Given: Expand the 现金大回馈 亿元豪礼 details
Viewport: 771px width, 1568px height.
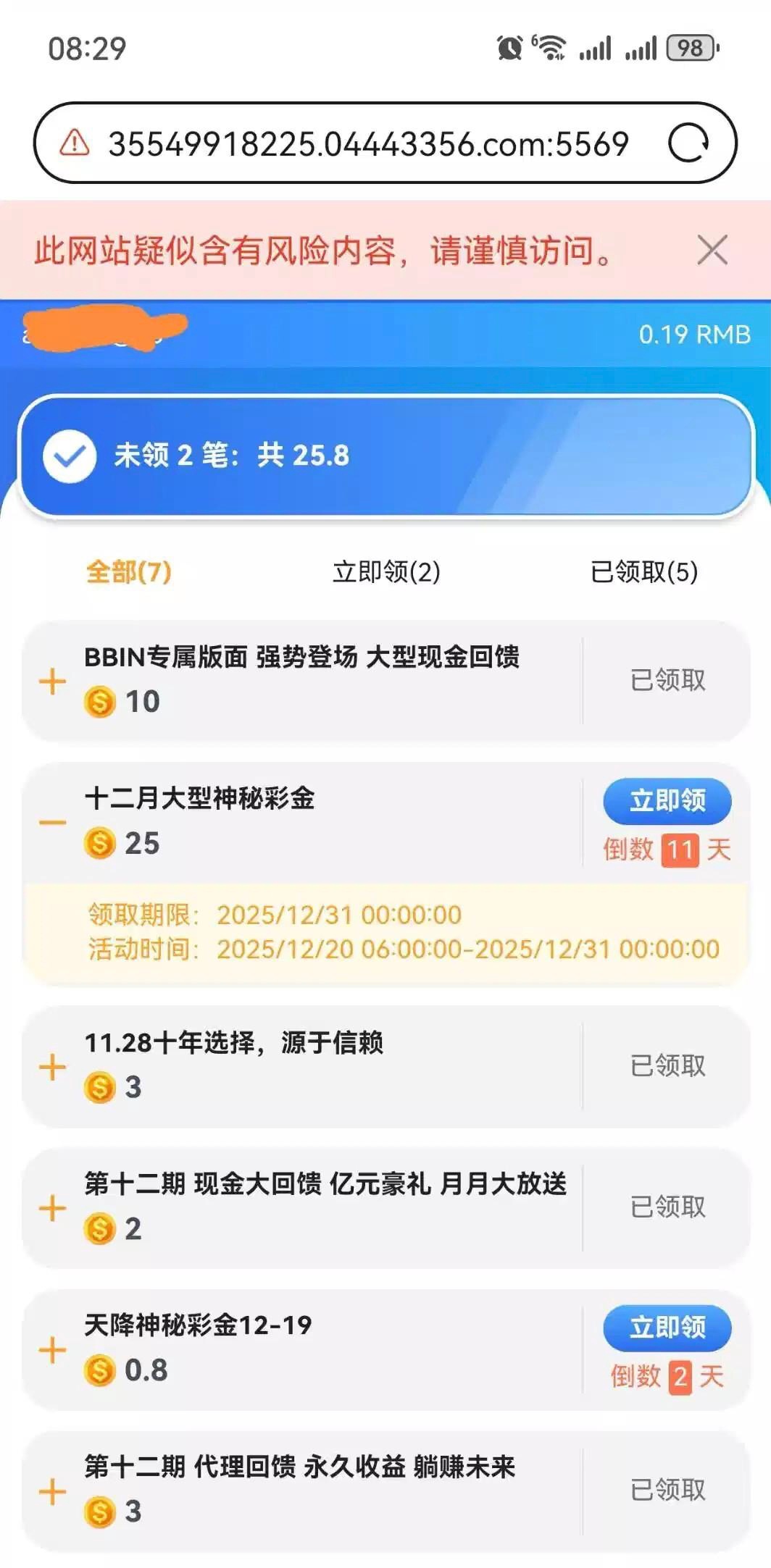Looking at the screenshot, I should coord(52,1208).
